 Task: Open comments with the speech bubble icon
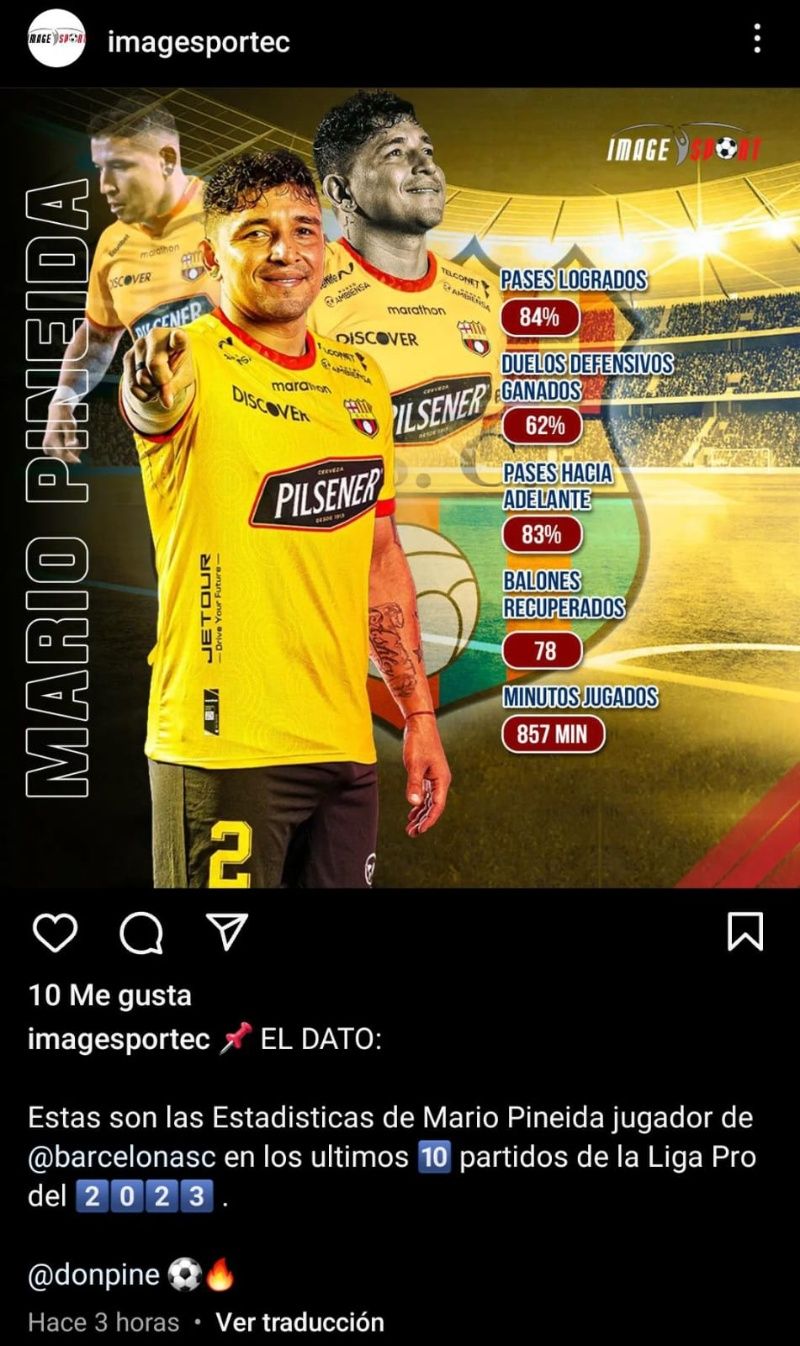click(141, 933)
